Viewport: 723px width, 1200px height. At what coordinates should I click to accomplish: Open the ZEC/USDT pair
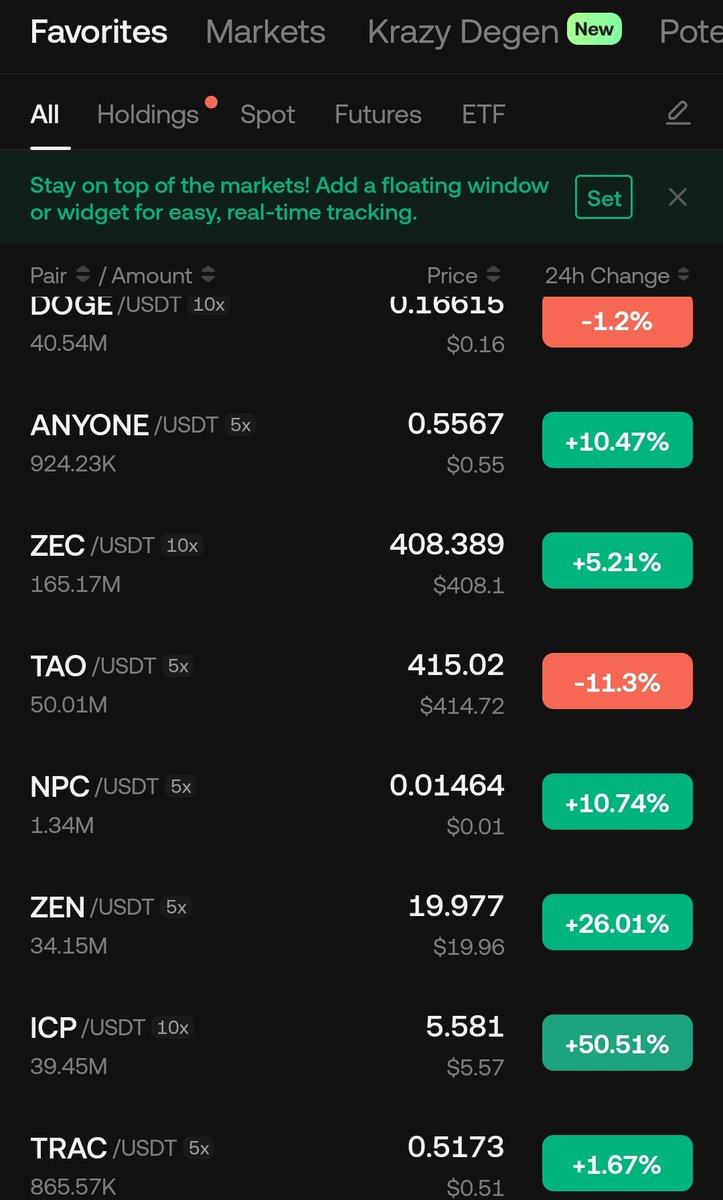coord(58,546)
